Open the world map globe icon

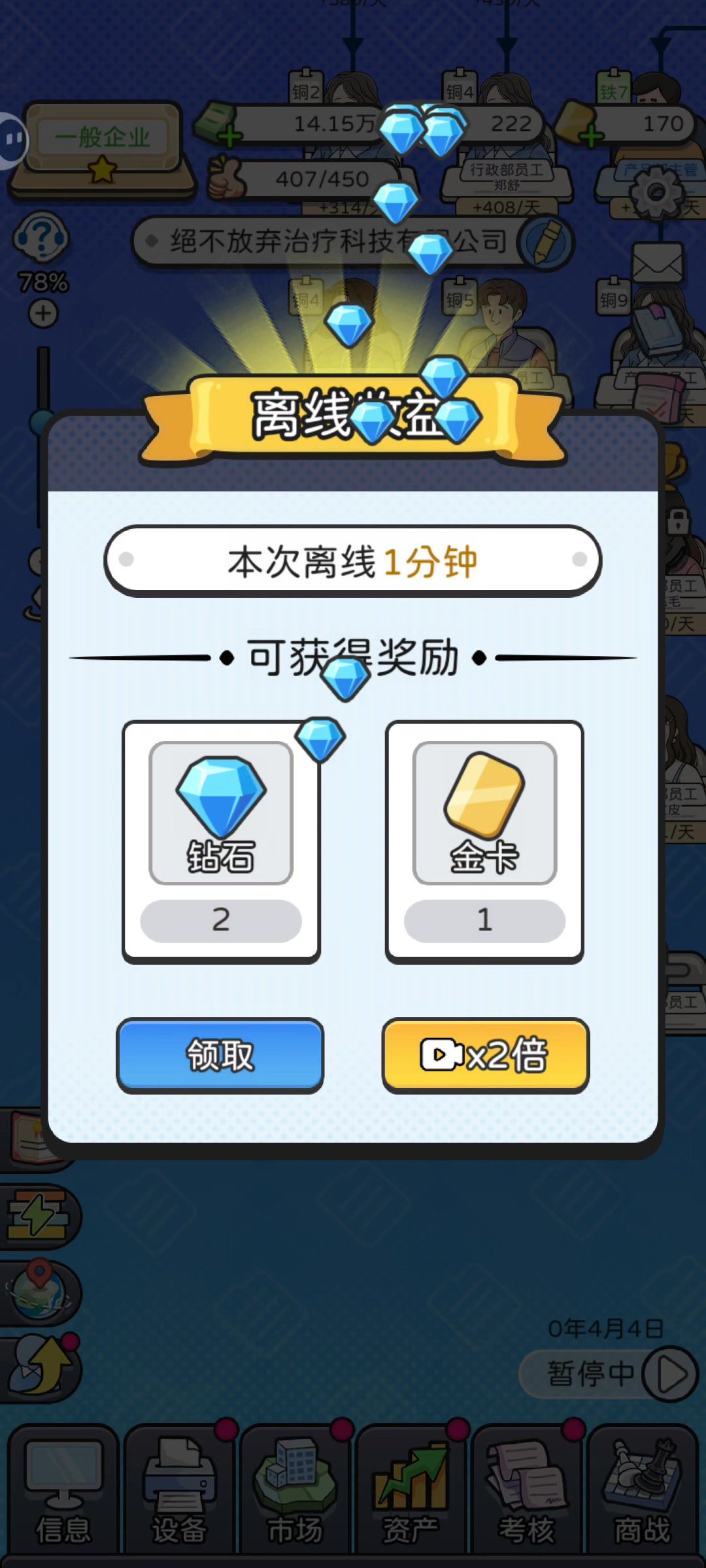[39, 1292]
